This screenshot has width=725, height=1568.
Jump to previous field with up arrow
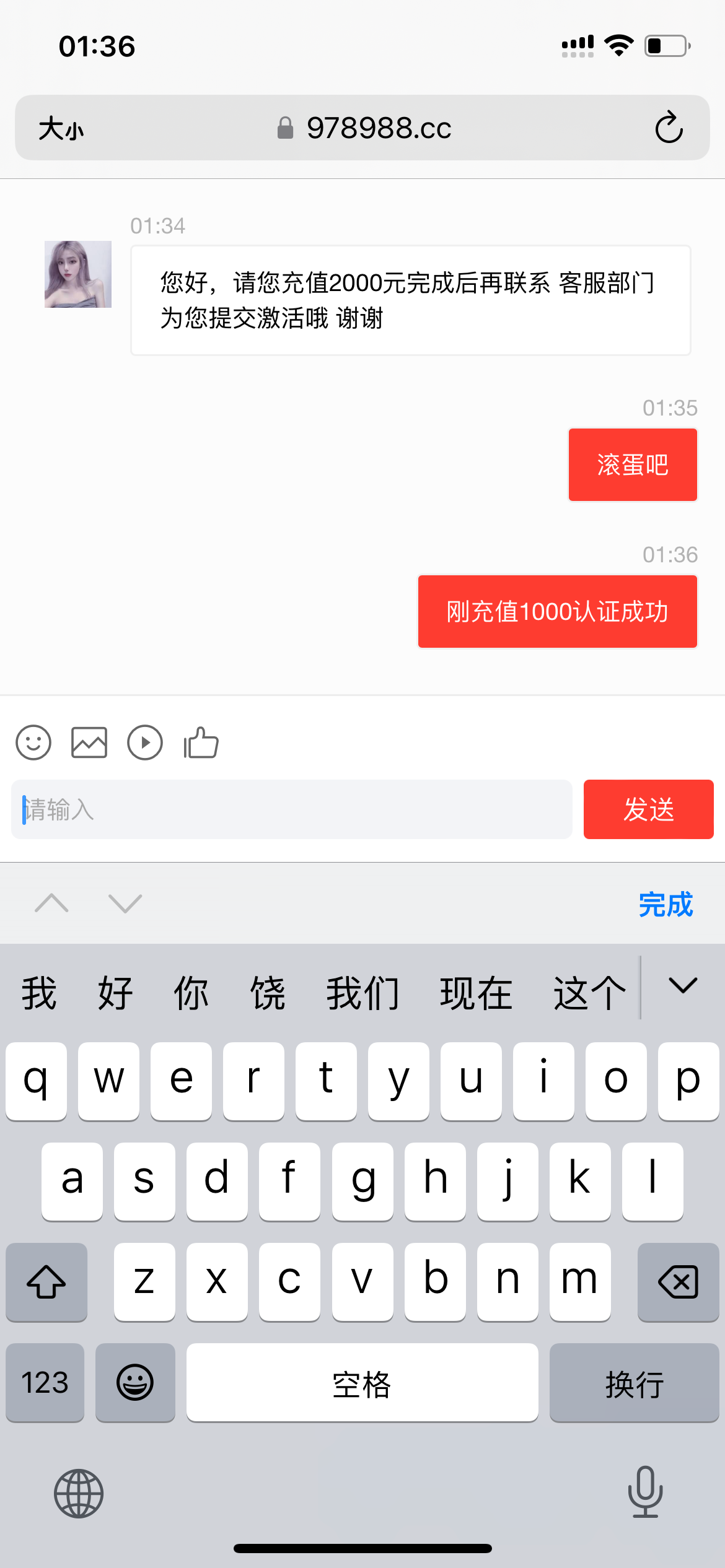click(x=52, y=904)
